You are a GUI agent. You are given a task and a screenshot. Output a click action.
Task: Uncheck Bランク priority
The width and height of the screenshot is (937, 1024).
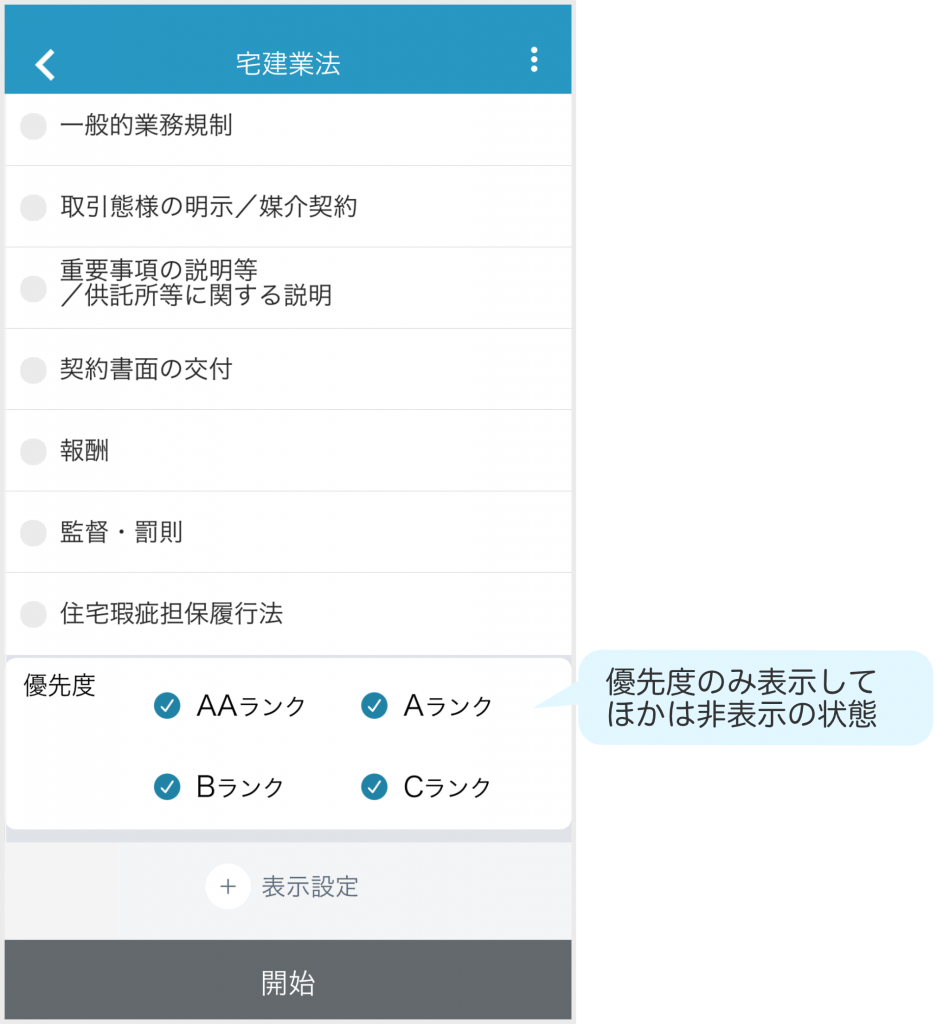[x=167, y=787]
